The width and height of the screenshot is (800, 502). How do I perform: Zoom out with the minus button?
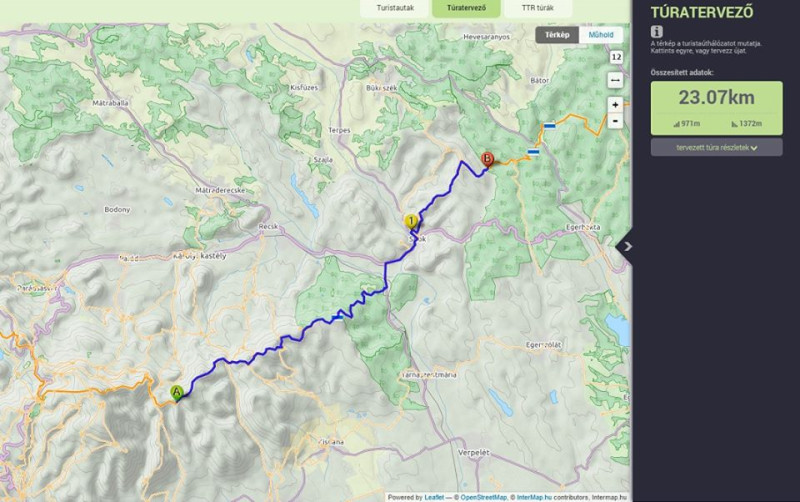tap(615, 121)
